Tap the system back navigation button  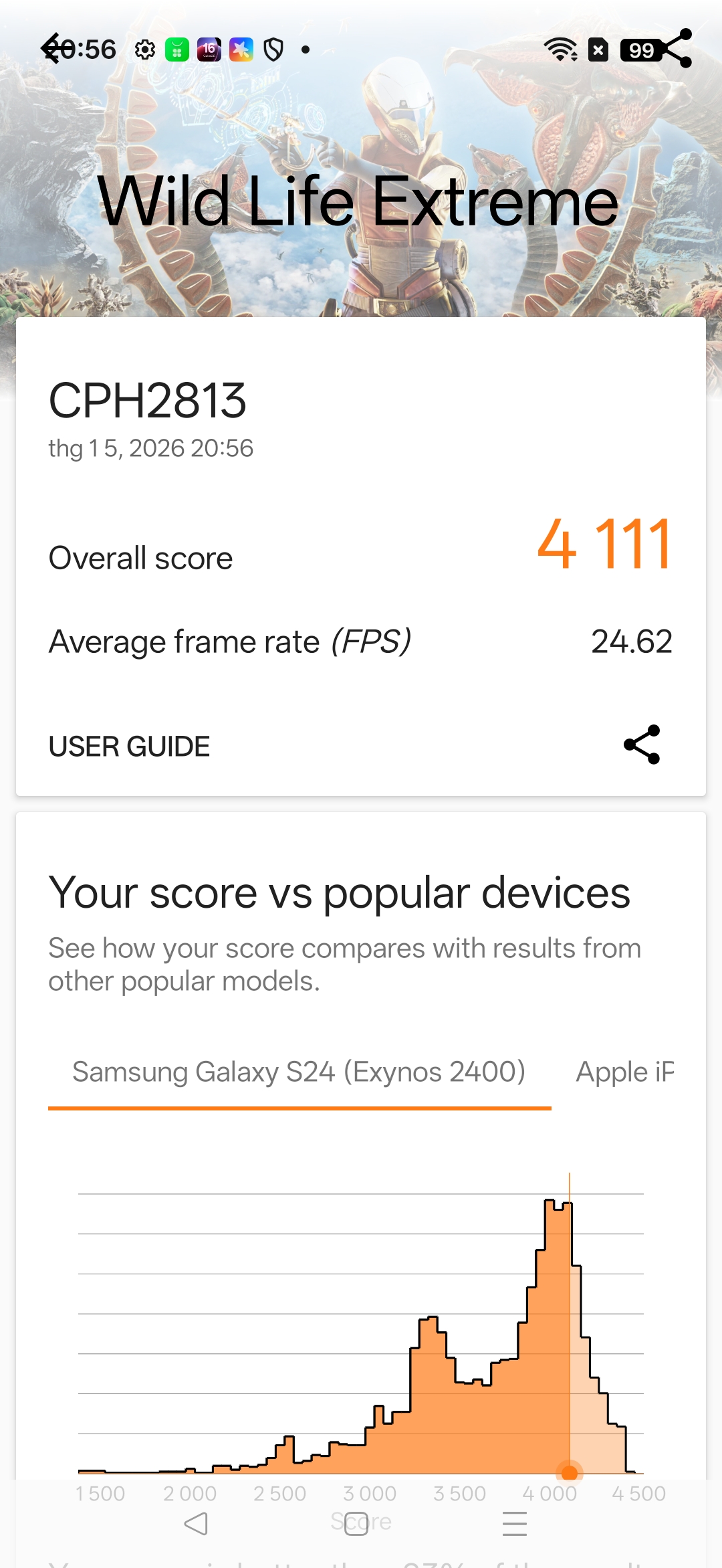[196, 1524]
